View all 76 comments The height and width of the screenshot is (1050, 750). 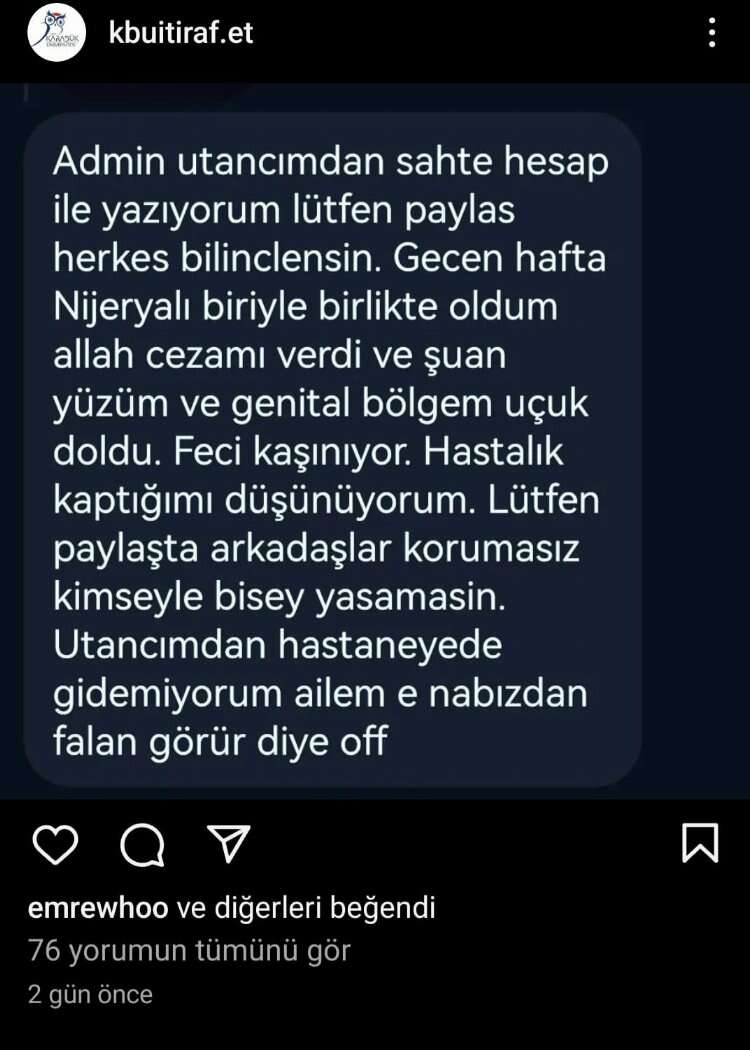(x=189, y=950)
